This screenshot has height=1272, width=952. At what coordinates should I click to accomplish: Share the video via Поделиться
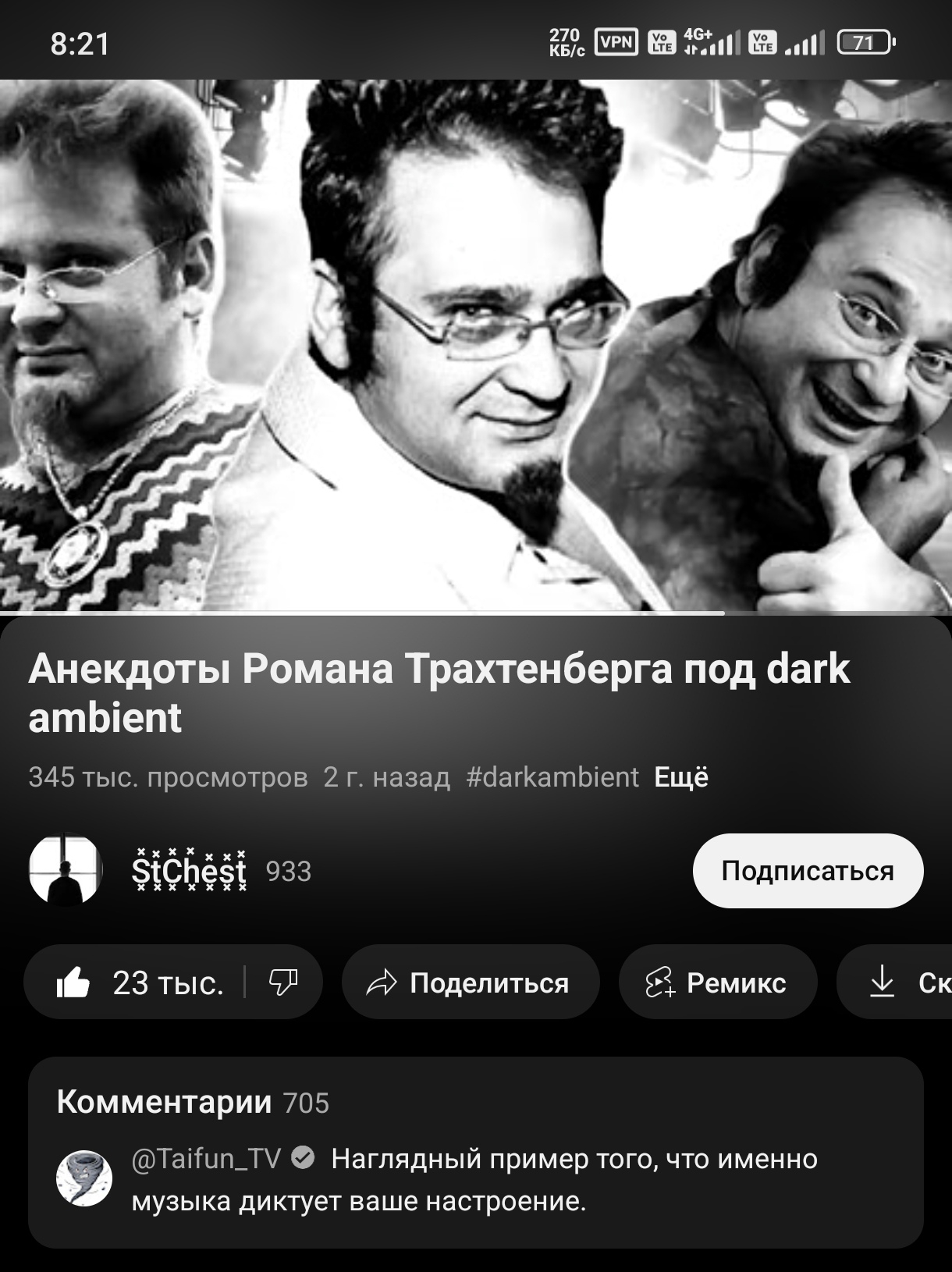pyautogui.click(x=471, y=982)
